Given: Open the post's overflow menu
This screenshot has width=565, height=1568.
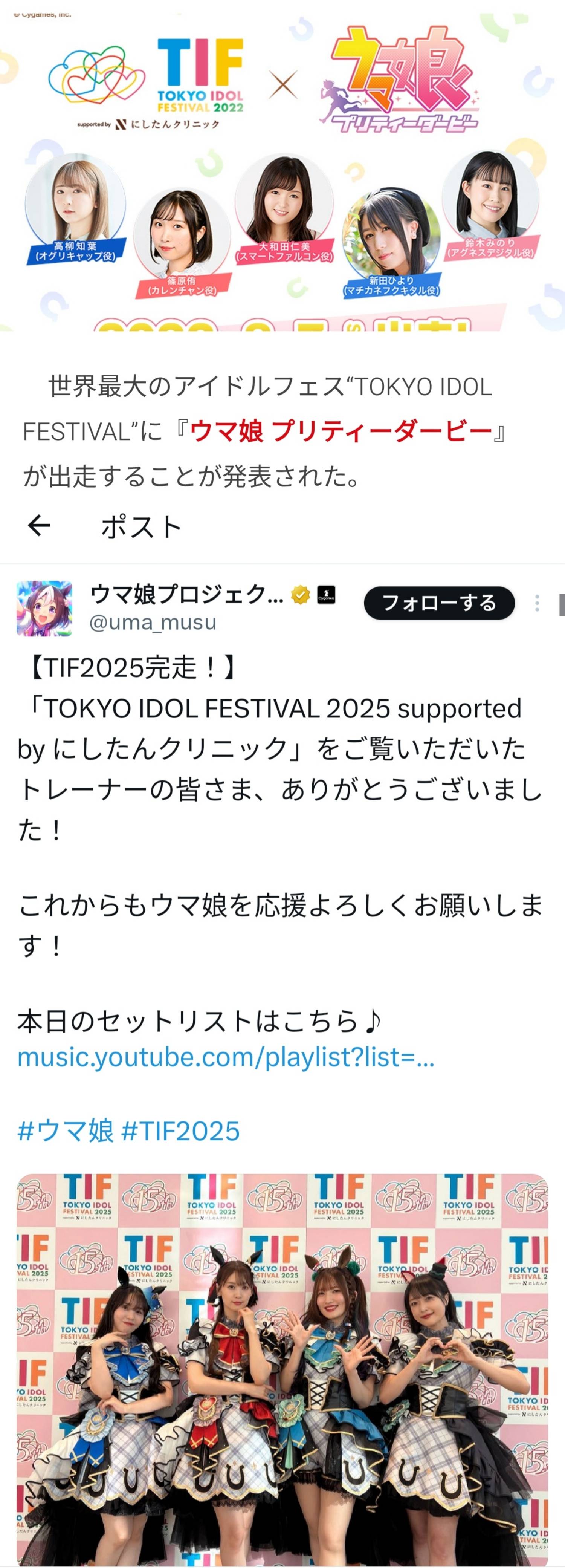Looking at the screenshot, I should click(x=536, y=603).
